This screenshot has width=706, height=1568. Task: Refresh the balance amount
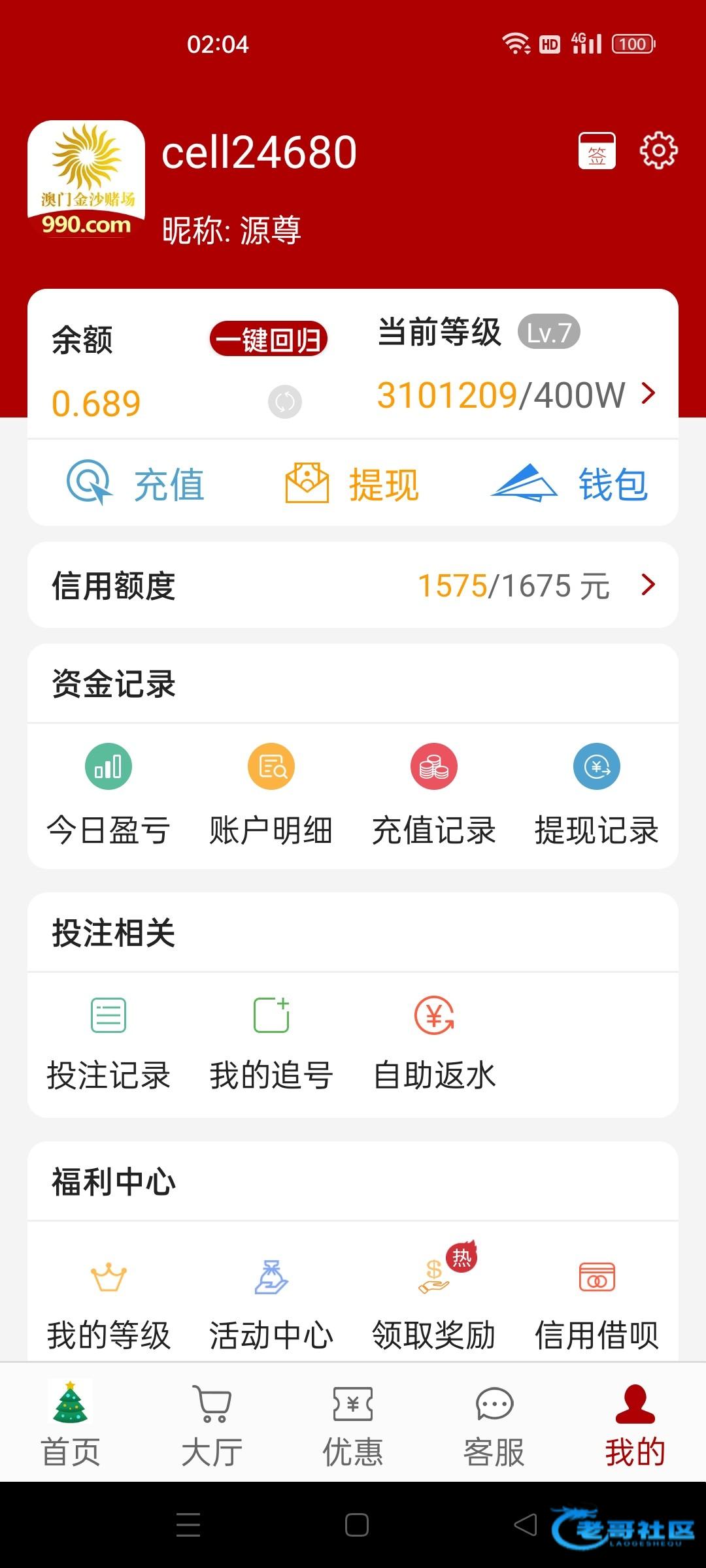[285, 402]
